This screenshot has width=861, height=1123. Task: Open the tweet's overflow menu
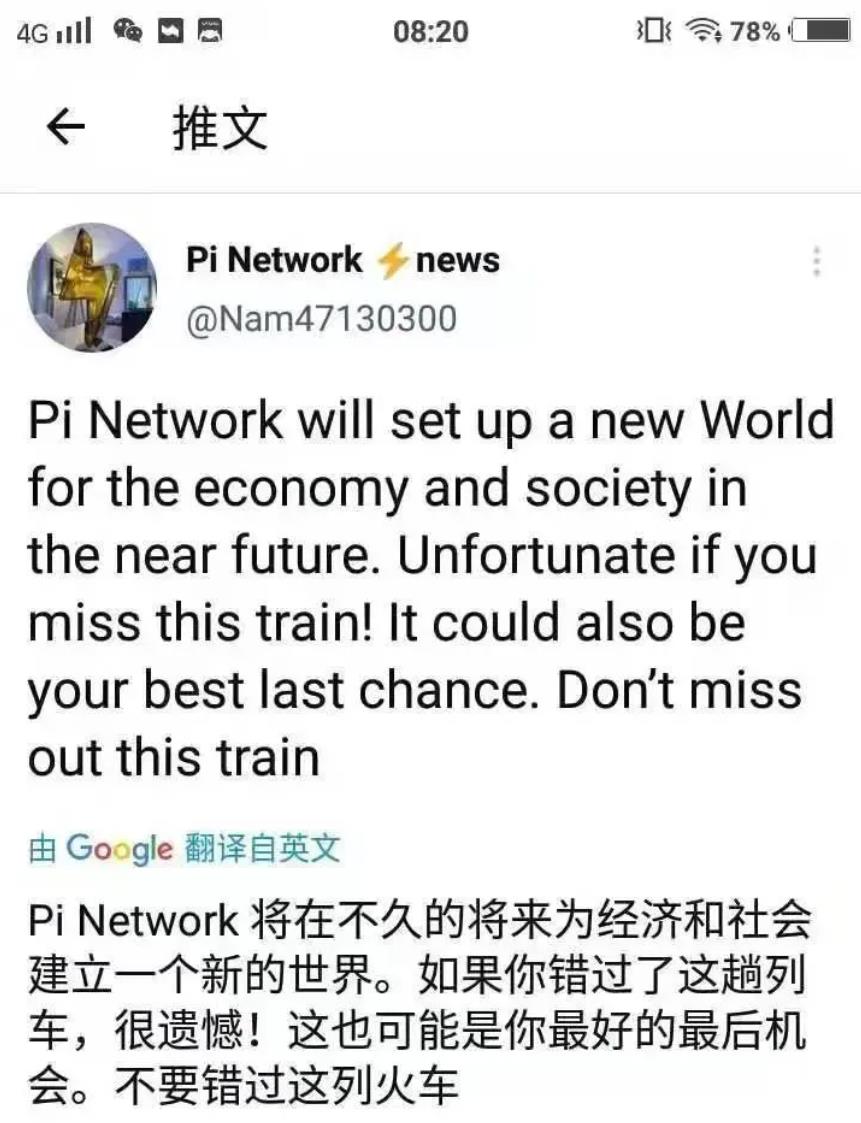pos(817,262)
